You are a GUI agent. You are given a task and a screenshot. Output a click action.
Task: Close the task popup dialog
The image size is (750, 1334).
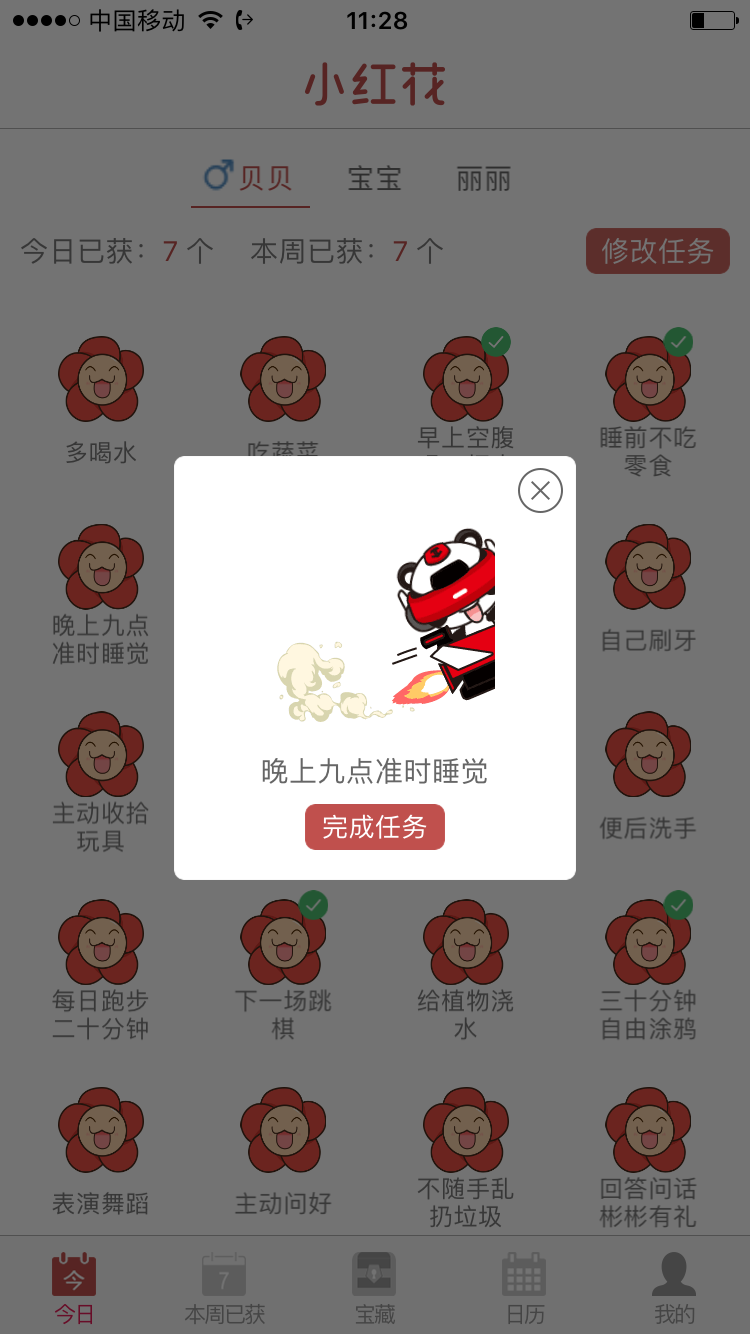tap(540, 490)
